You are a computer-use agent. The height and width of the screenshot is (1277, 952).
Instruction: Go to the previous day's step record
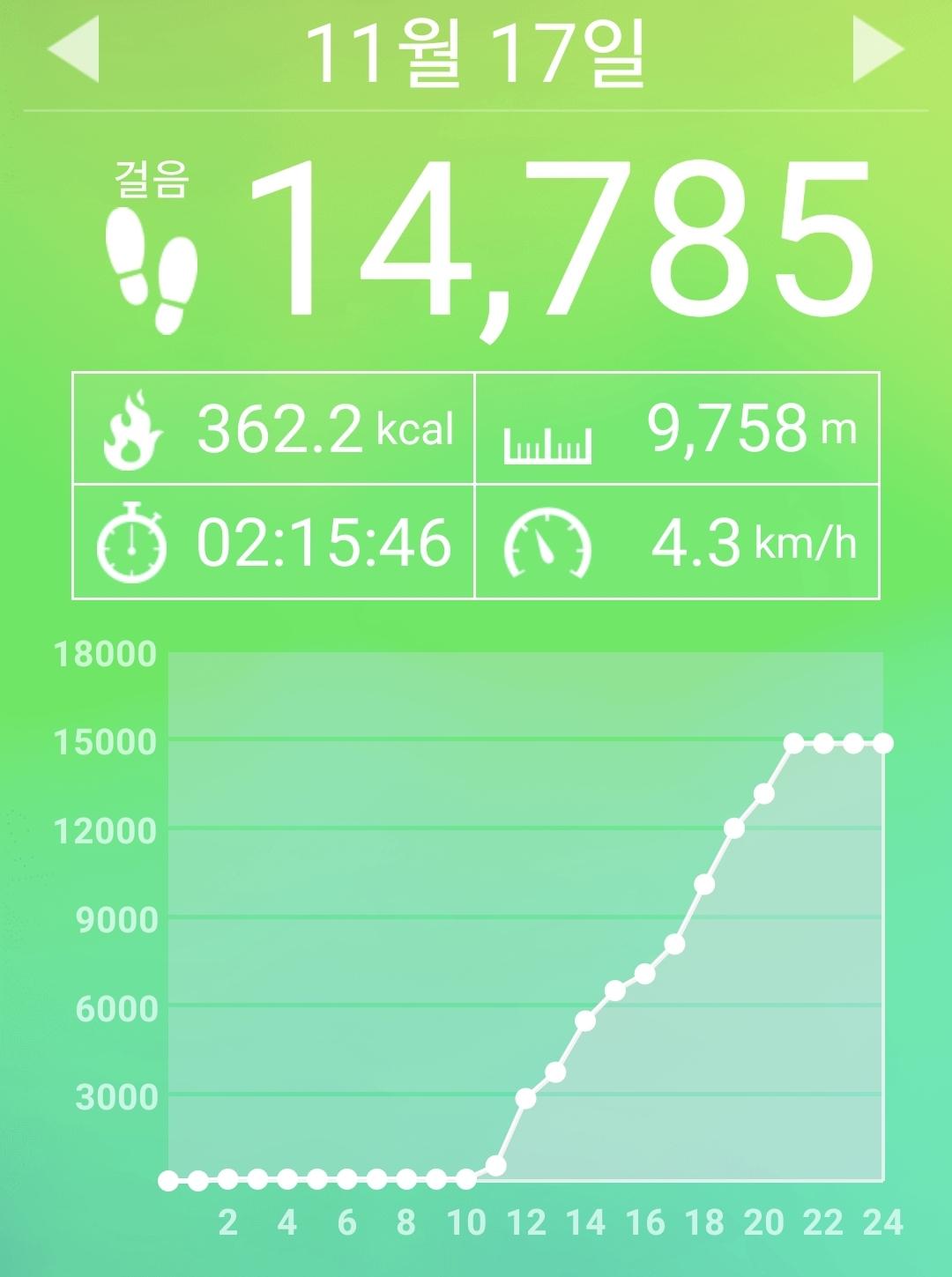pos(74,49)
